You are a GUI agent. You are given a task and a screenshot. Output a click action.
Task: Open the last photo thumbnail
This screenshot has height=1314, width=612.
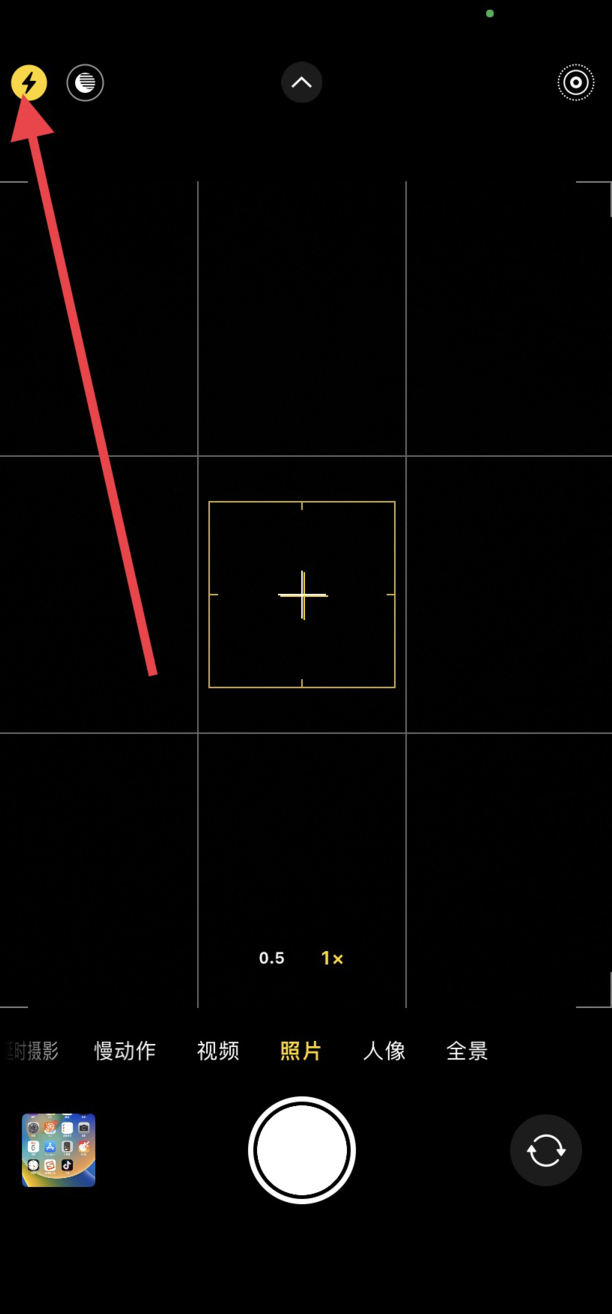coord(59,1150)
